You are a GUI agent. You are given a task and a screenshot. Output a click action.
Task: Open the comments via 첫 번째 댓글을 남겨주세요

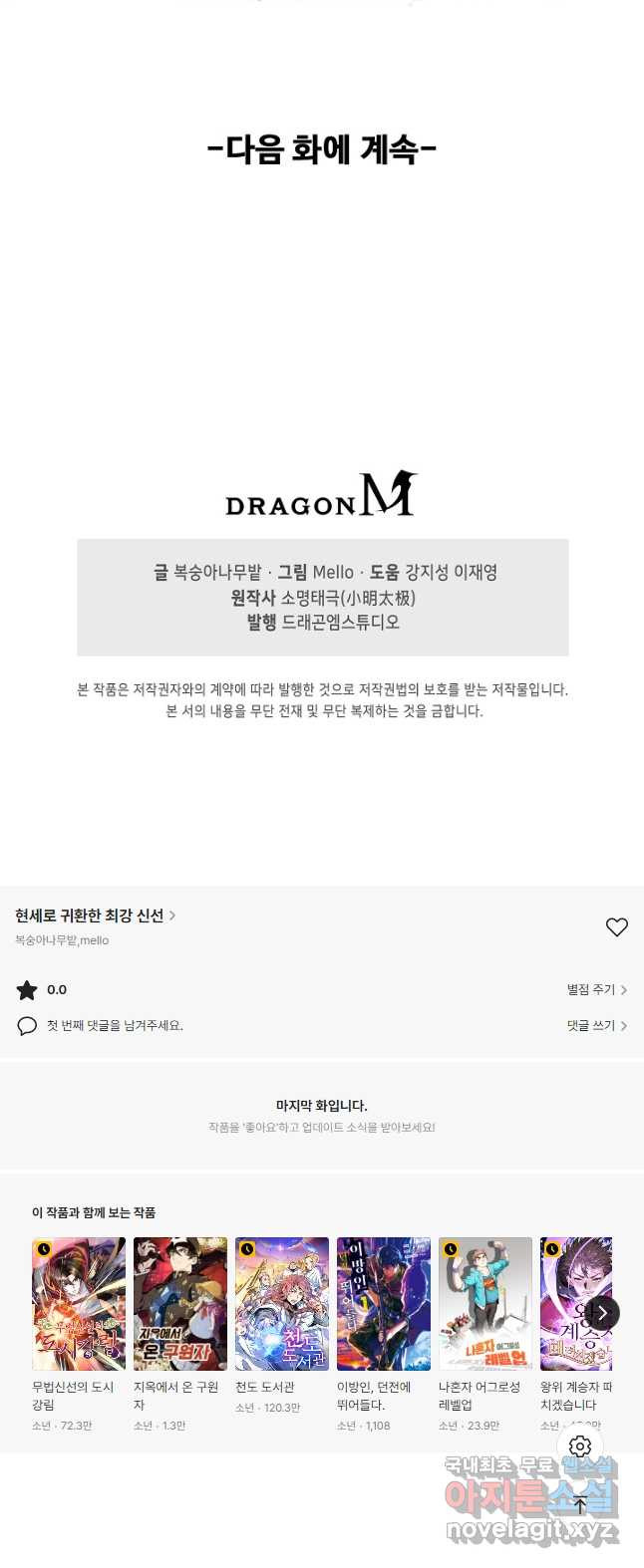114,1025
